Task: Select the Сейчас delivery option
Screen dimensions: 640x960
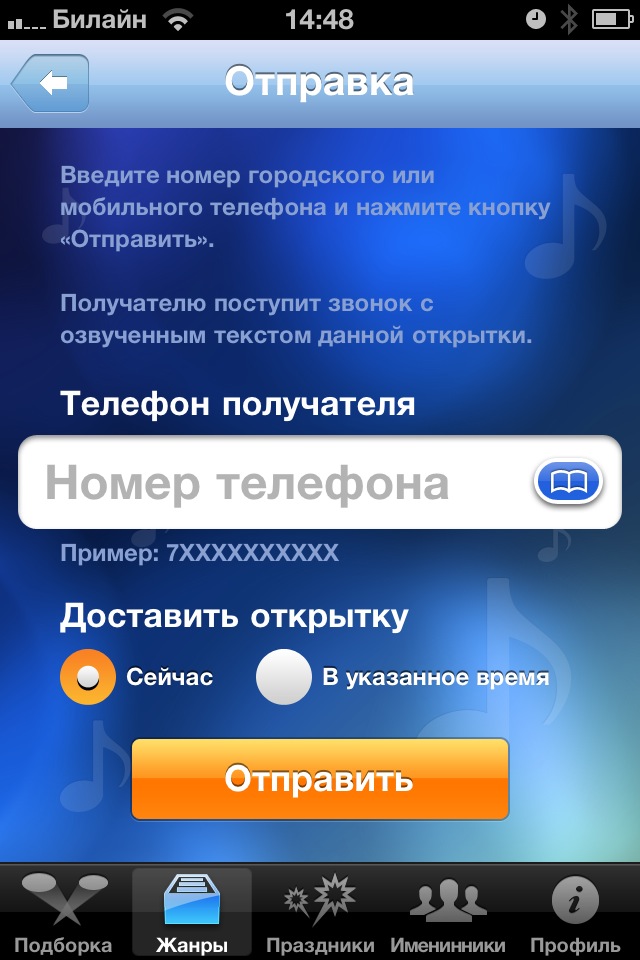Action: tap(88, 677)
